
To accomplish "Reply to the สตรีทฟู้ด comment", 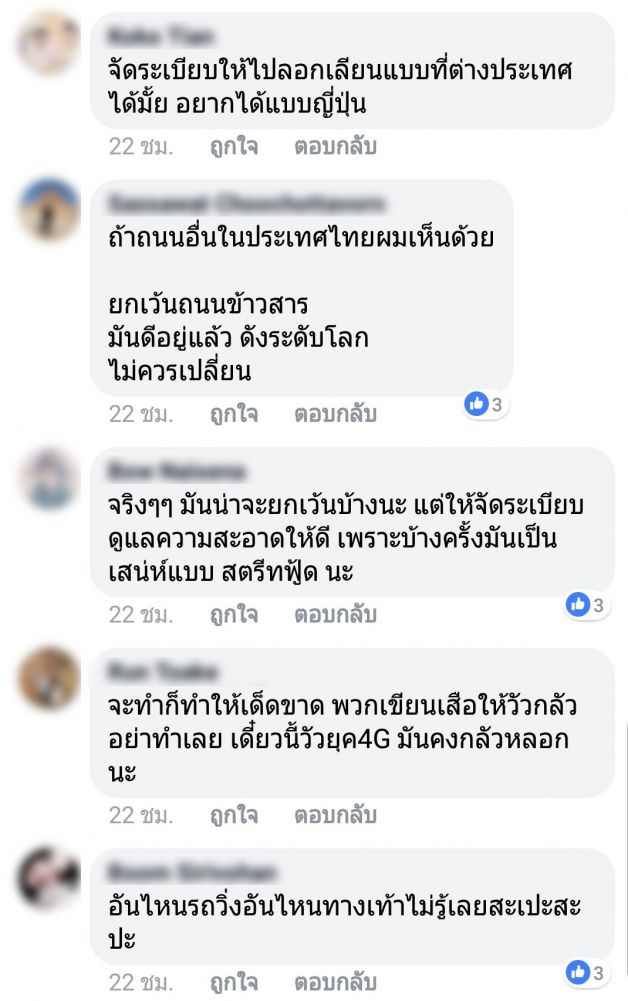I will tap(334, 614).
